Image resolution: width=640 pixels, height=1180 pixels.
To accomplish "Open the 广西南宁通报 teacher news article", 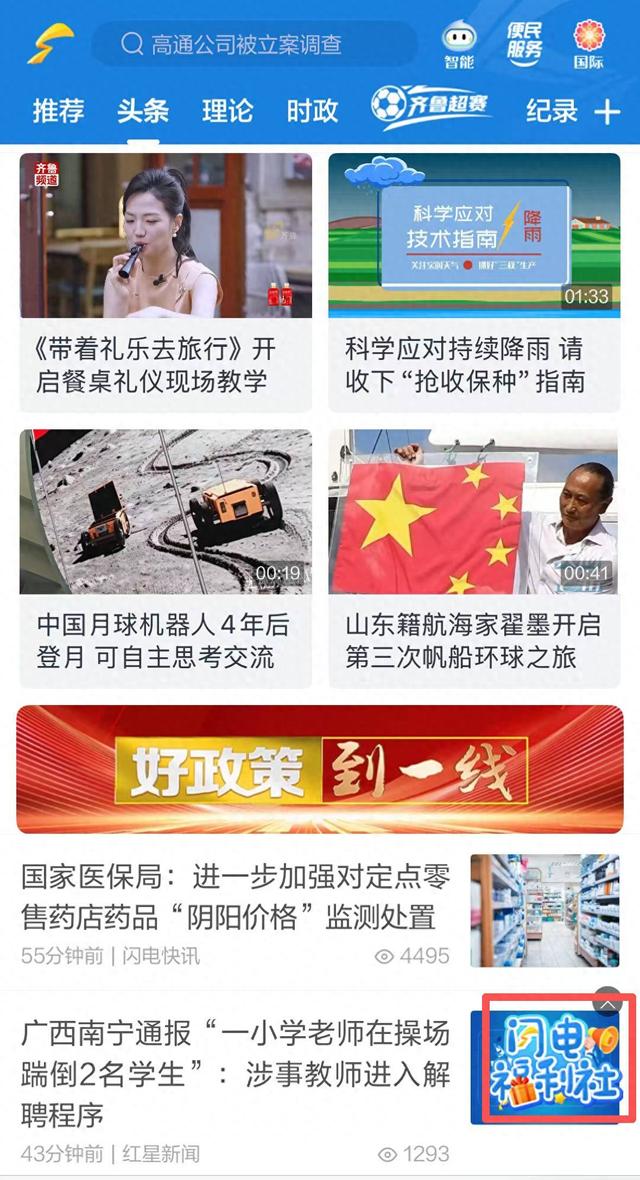I will coord(236,1073).
